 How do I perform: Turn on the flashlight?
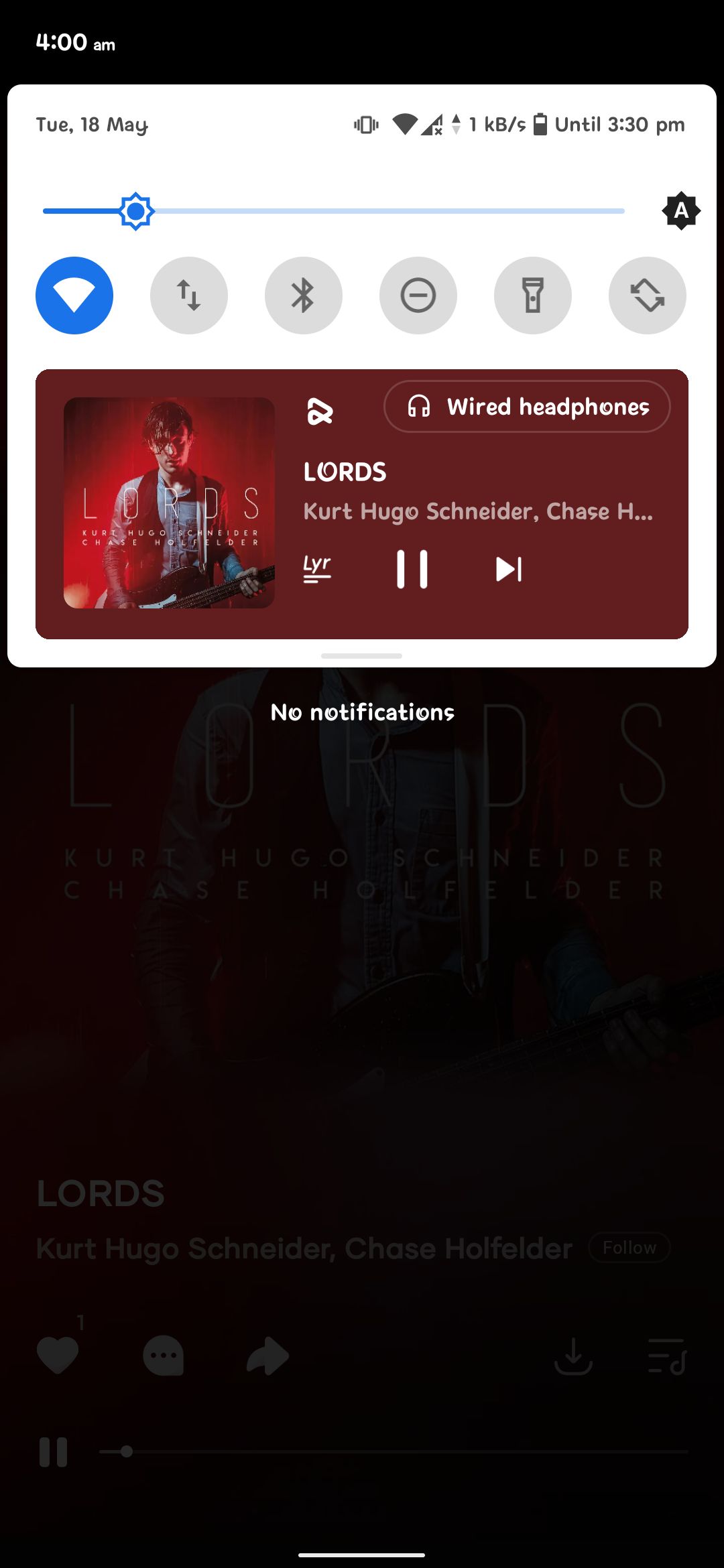coord(533,296)
